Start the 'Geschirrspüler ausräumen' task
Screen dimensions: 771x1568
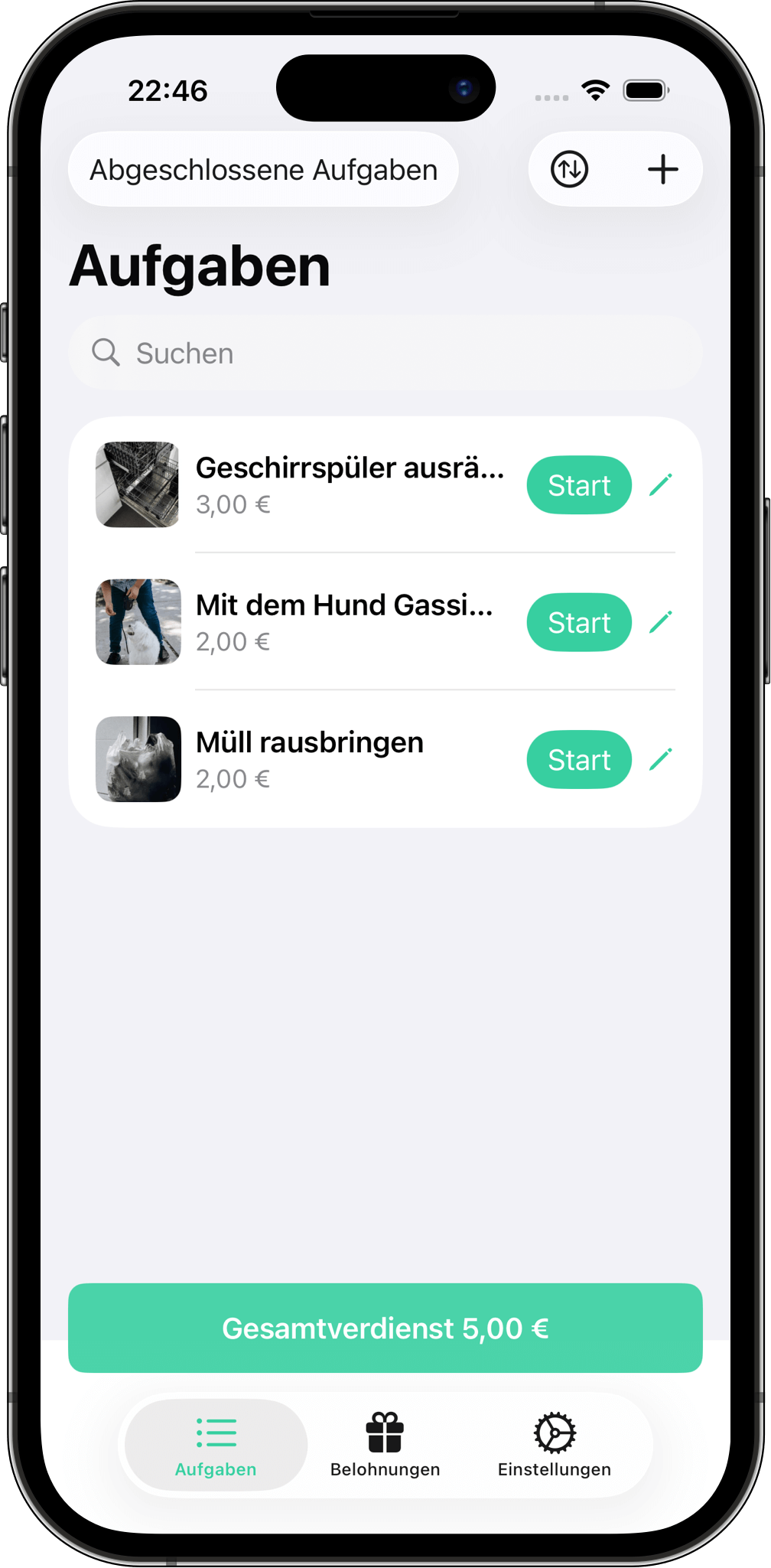[x=578, y=484]
